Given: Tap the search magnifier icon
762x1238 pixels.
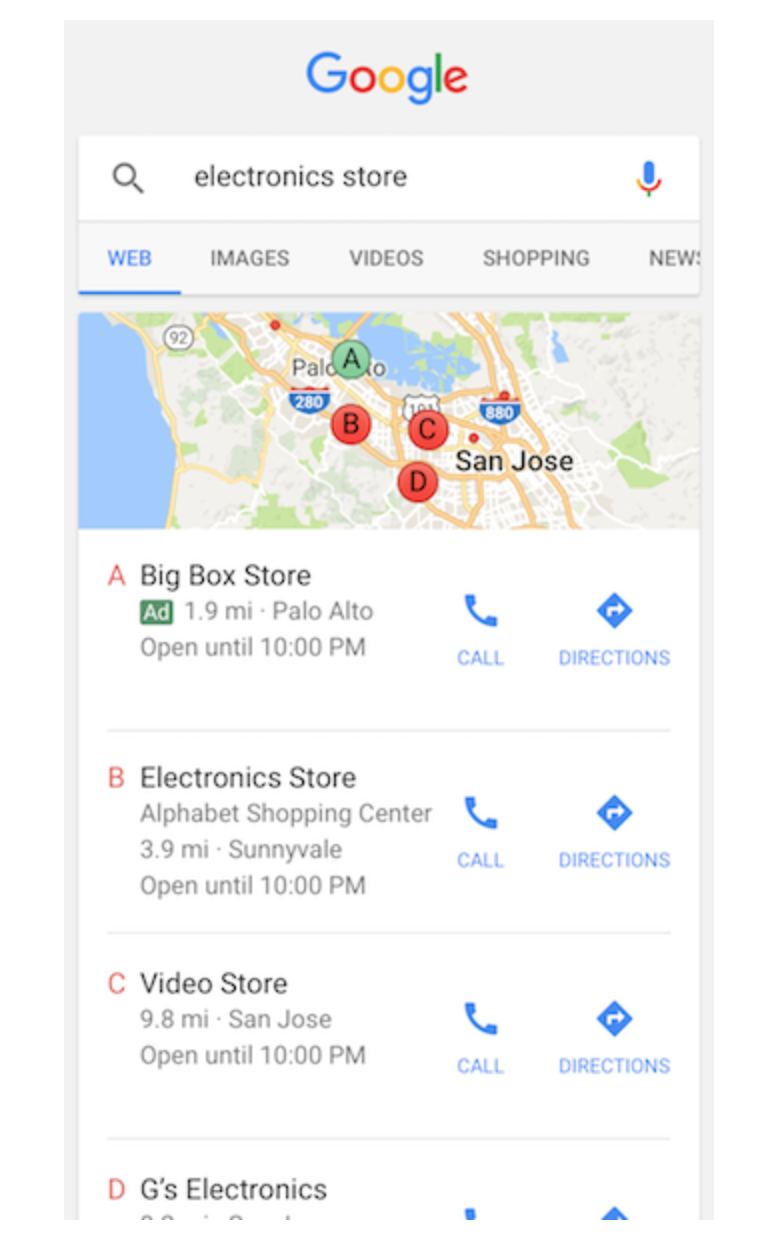Looking at the screenshot, I should (x=128, y=178).
